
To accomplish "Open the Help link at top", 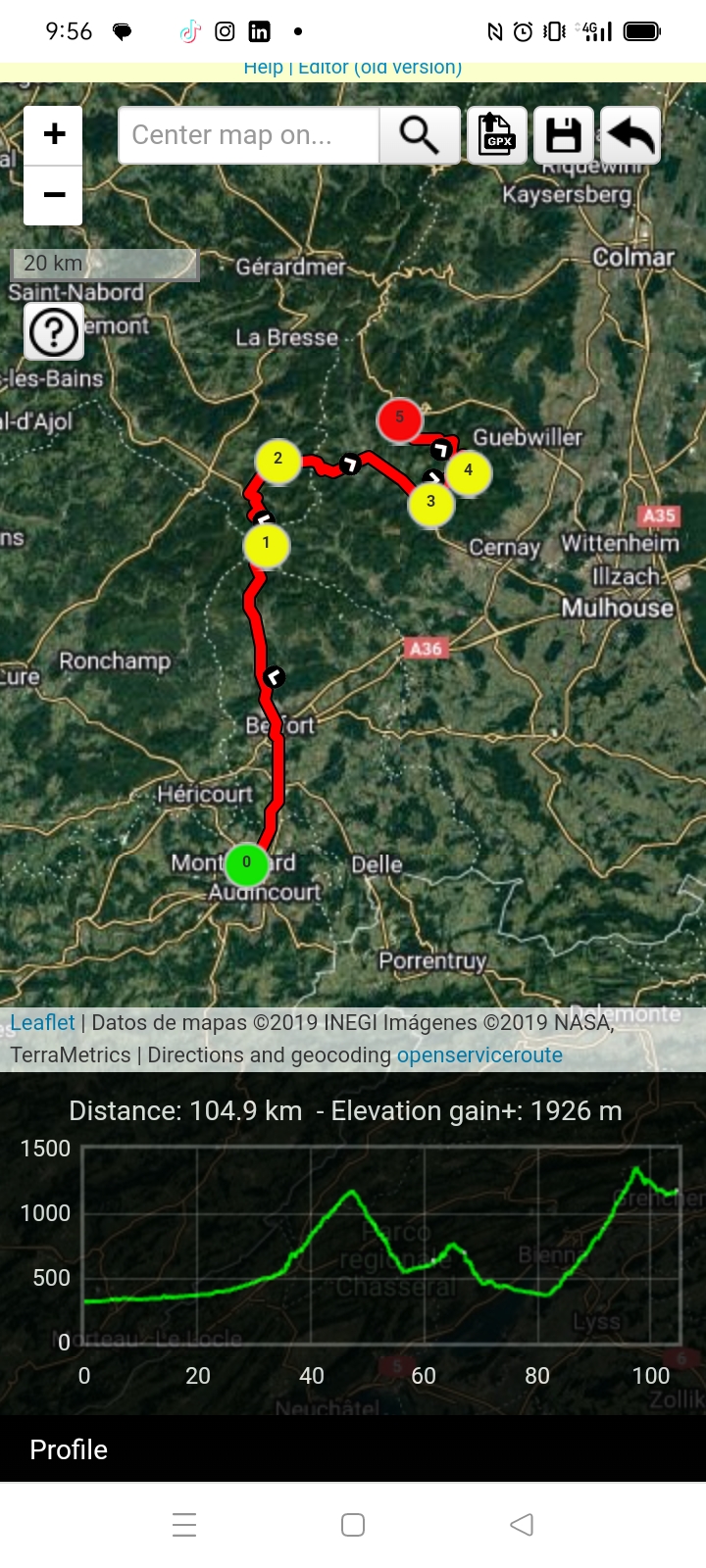I will click(263, 68).
